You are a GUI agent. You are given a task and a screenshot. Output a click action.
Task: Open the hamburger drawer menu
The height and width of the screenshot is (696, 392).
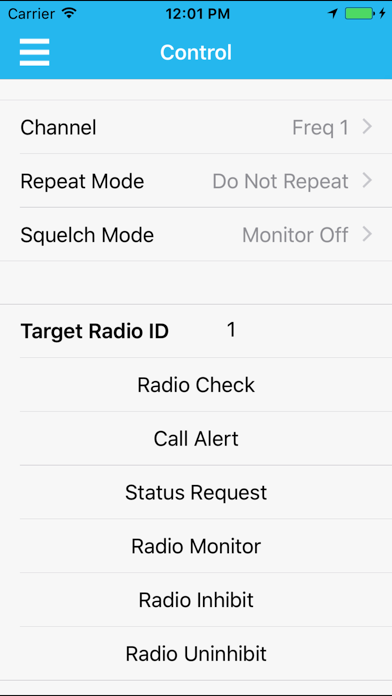click(x=34, y=52)
